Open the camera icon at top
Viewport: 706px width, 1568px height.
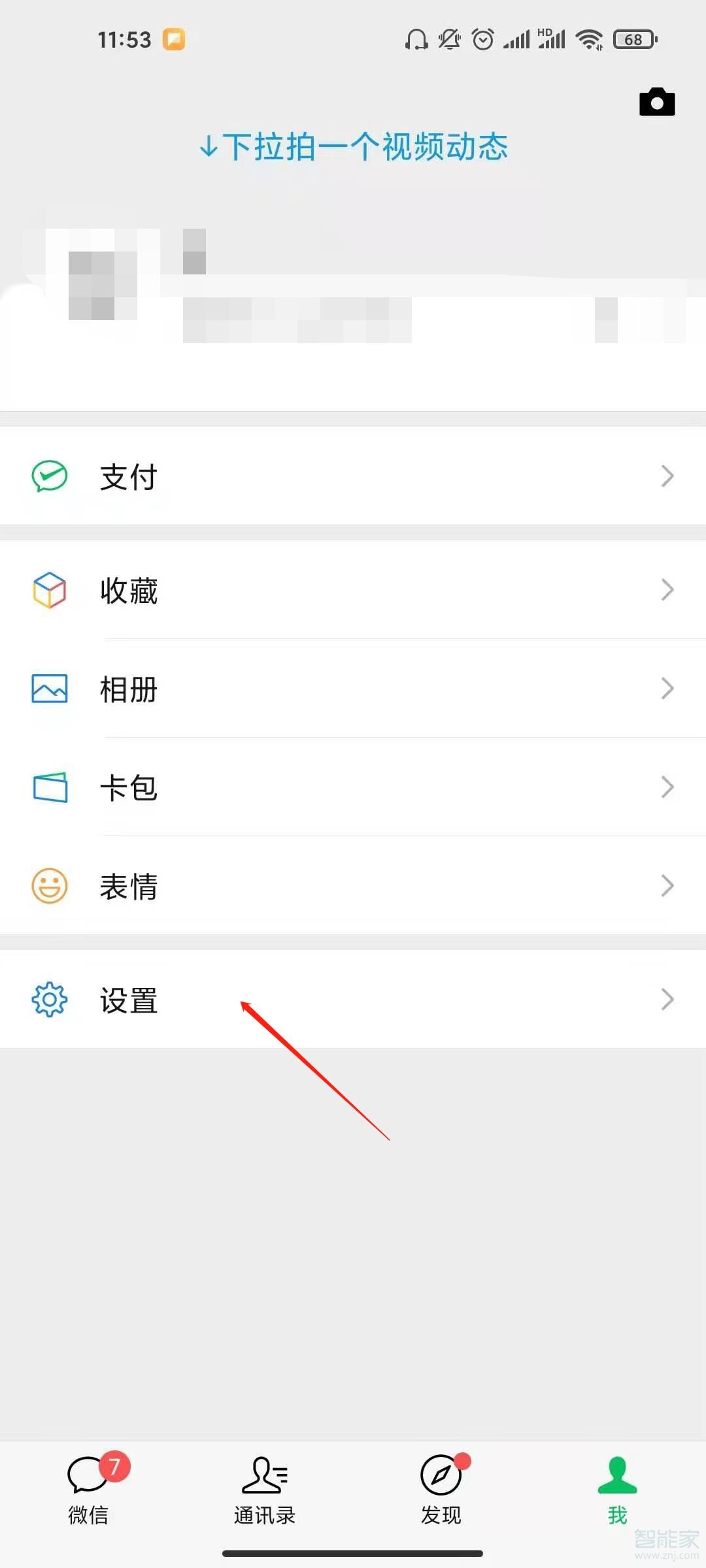click(657, 103)
